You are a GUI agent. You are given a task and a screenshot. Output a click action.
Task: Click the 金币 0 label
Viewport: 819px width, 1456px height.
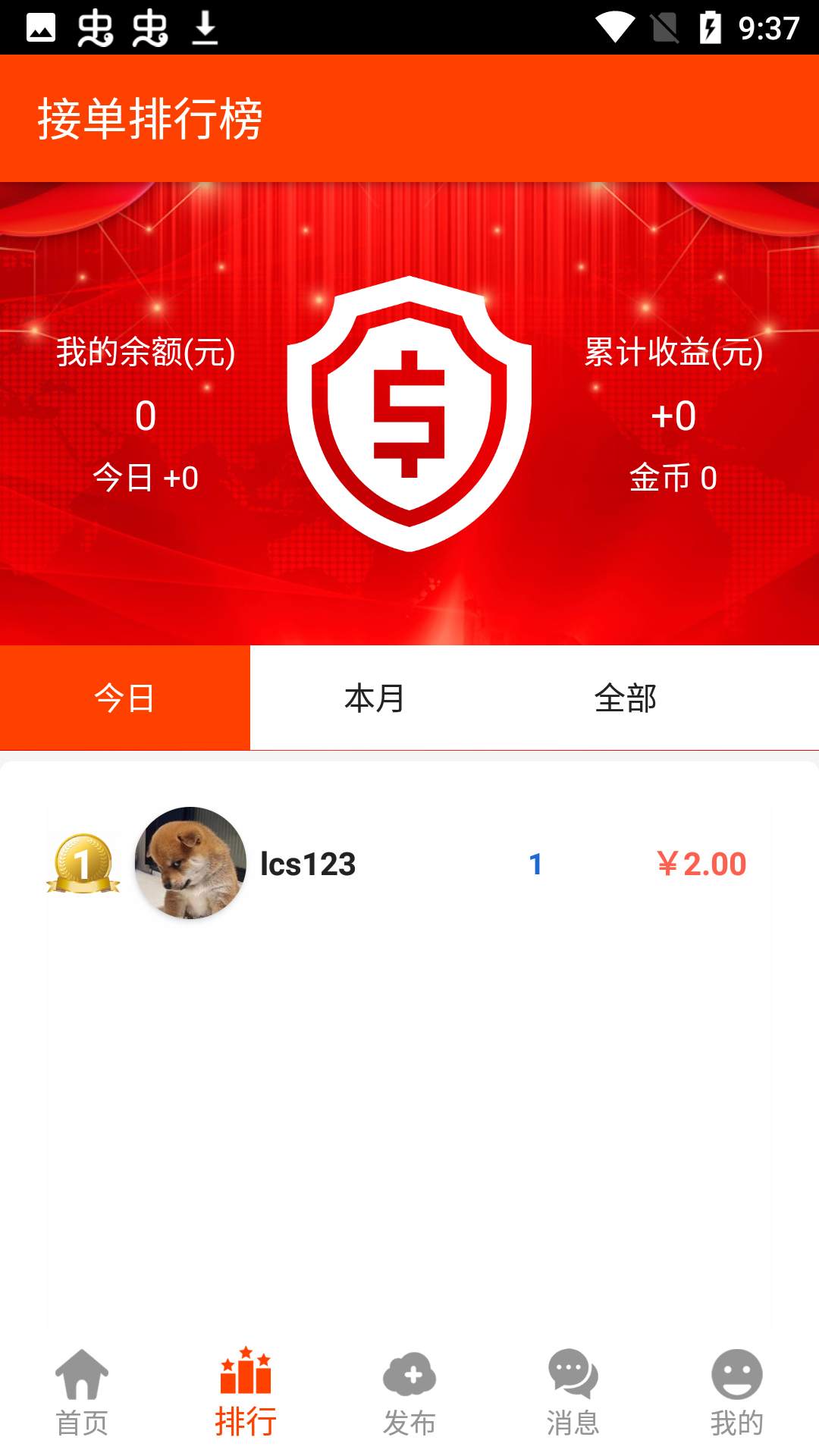coord(673,478)
